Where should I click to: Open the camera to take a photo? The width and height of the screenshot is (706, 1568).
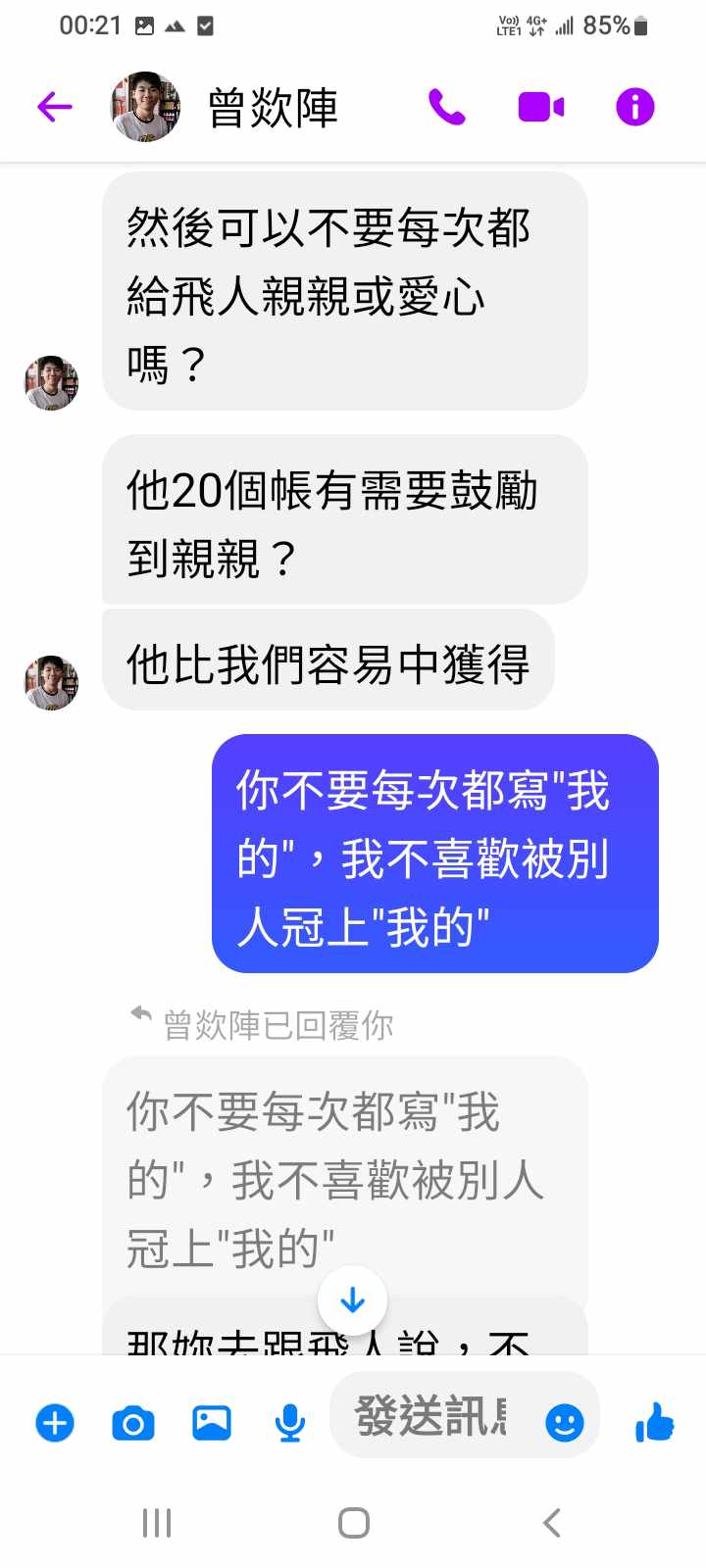coord(133,1423)
